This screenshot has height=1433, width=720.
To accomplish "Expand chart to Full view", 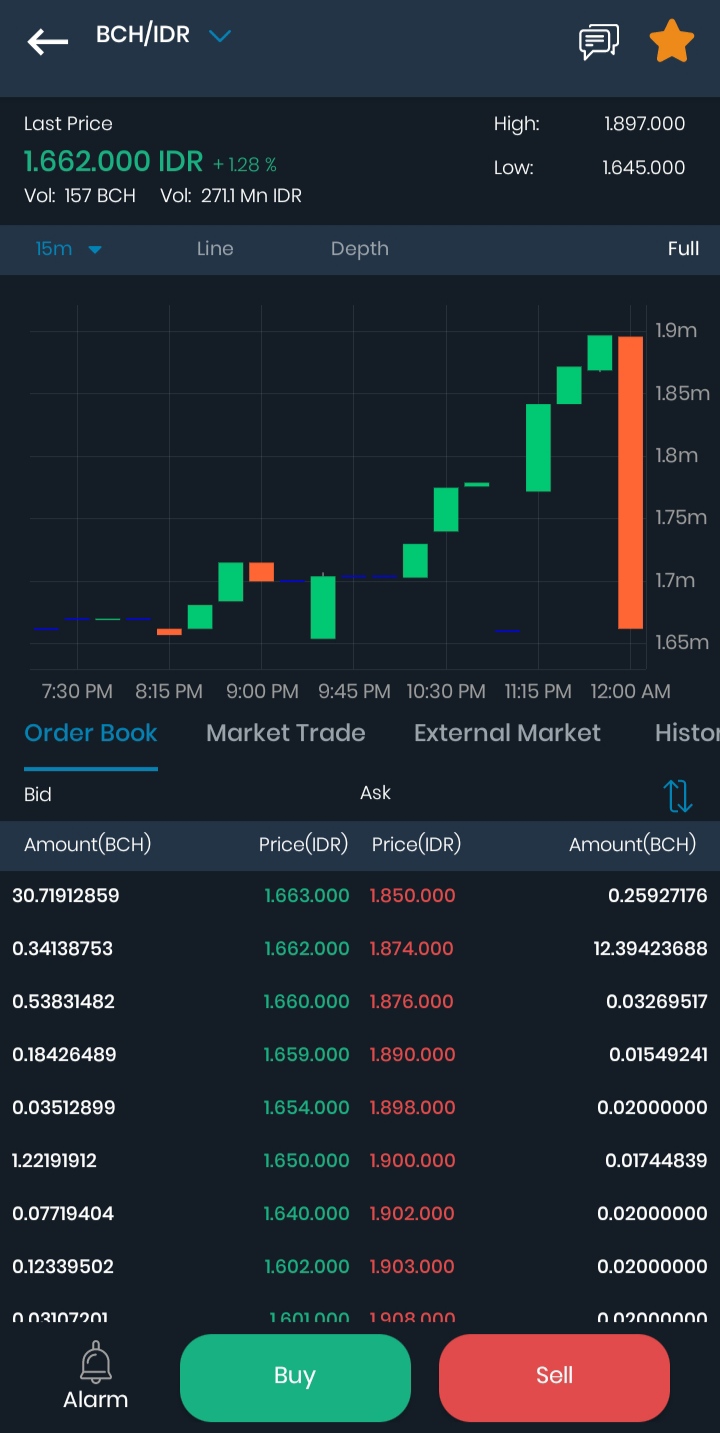I will tap(683, 249).
